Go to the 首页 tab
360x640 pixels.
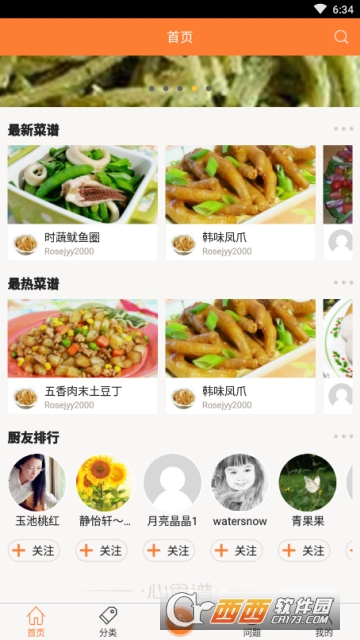pyautogui.click(x=36, y=622)
